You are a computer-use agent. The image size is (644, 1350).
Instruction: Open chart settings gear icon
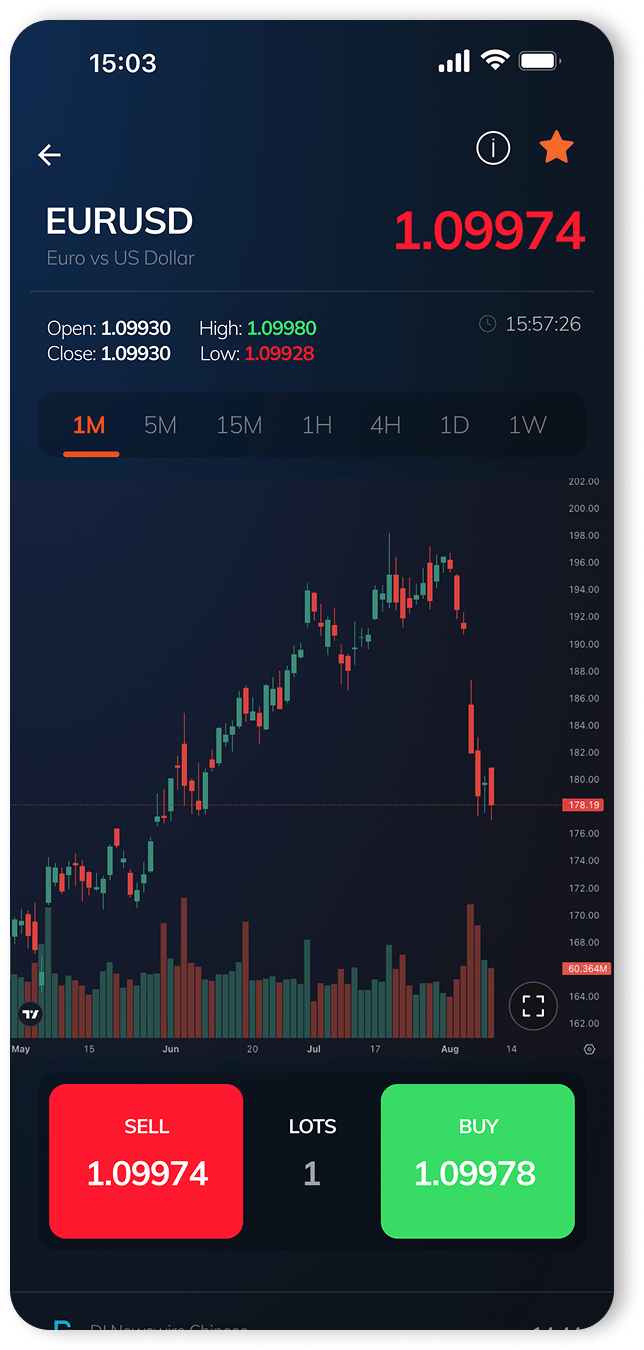[589, 1049]
